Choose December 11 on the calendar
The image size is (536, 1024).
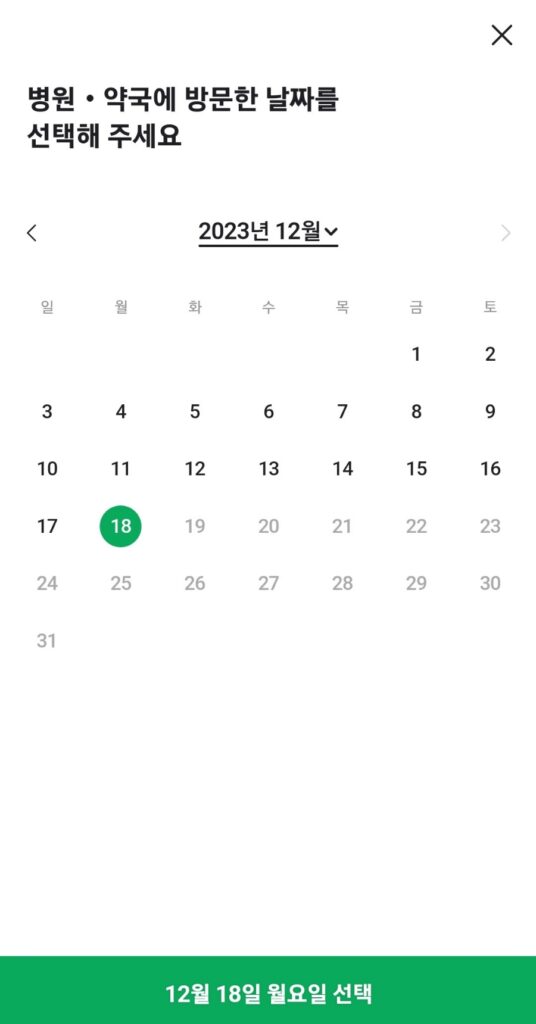121,469
